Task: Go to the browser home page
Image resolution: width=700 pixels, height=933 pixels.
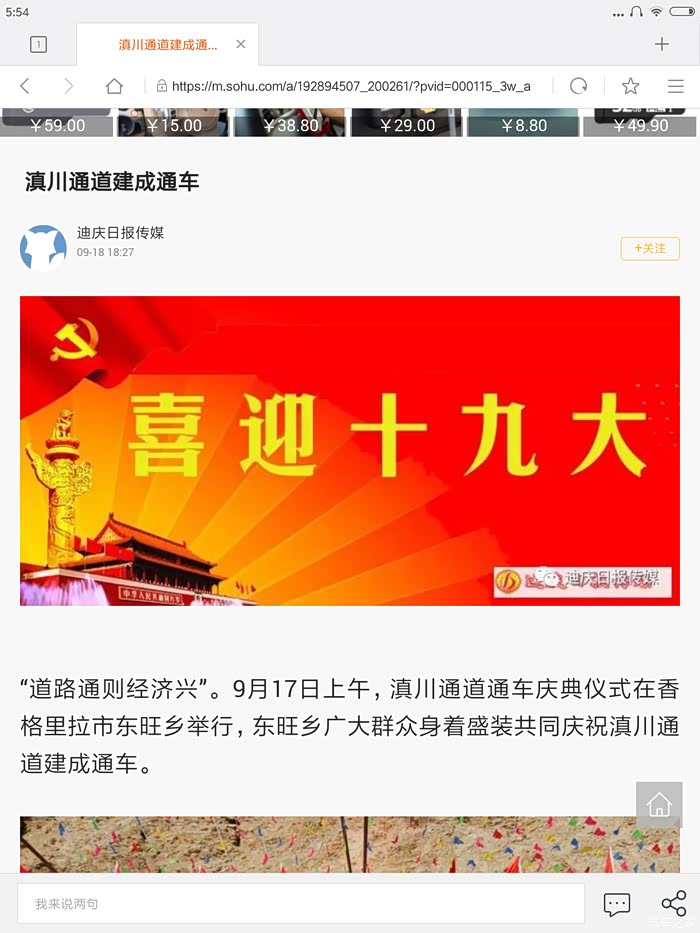Action: click(114, 86)
